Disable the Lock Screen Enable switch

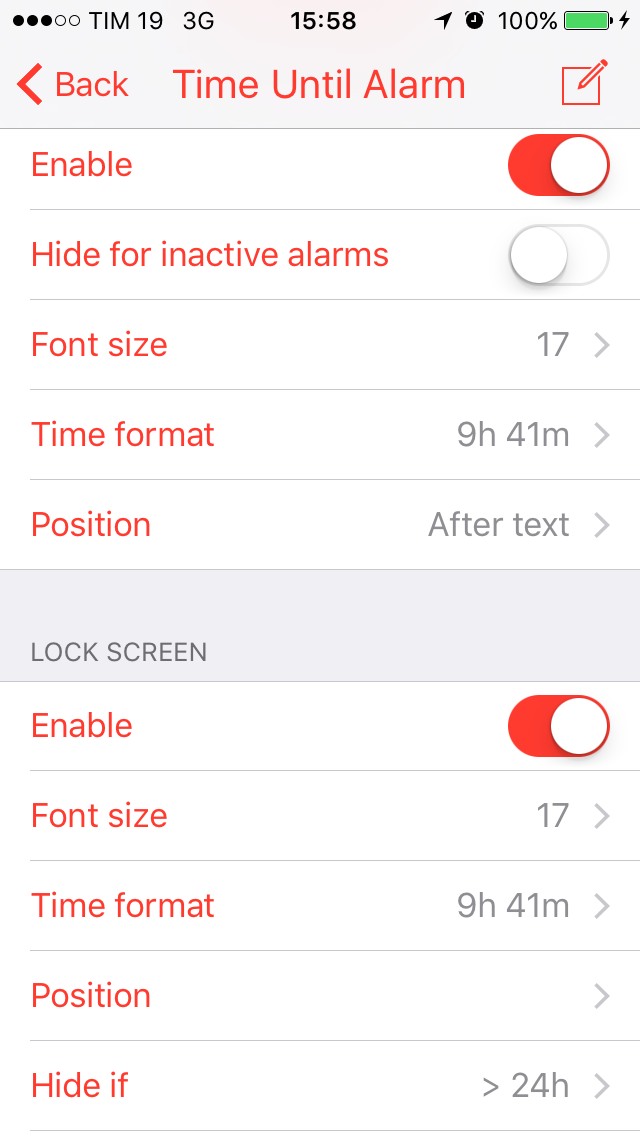[558, 726]
